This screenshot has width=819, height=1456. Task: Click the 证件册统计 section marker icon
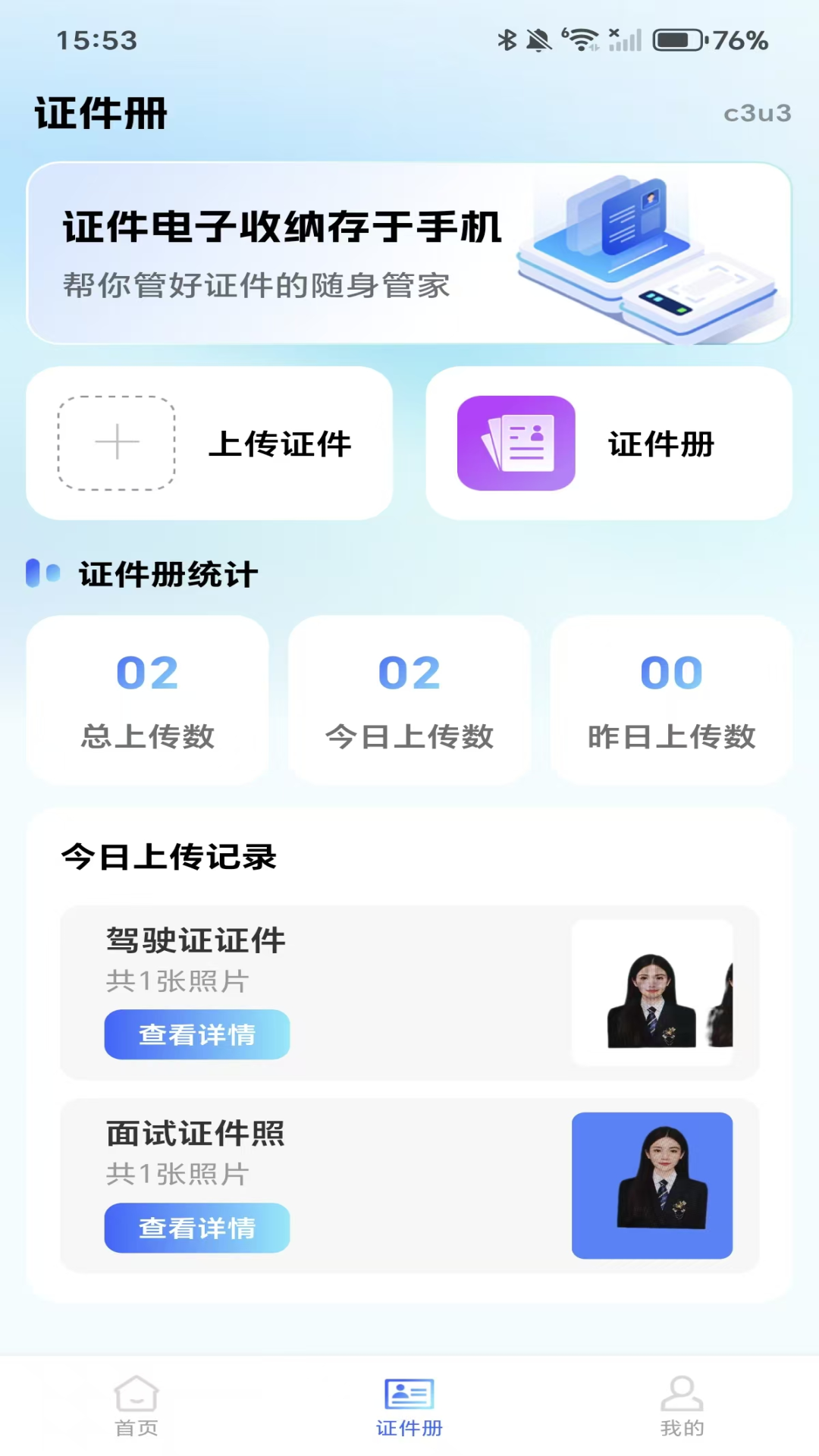tap(43, 574)
